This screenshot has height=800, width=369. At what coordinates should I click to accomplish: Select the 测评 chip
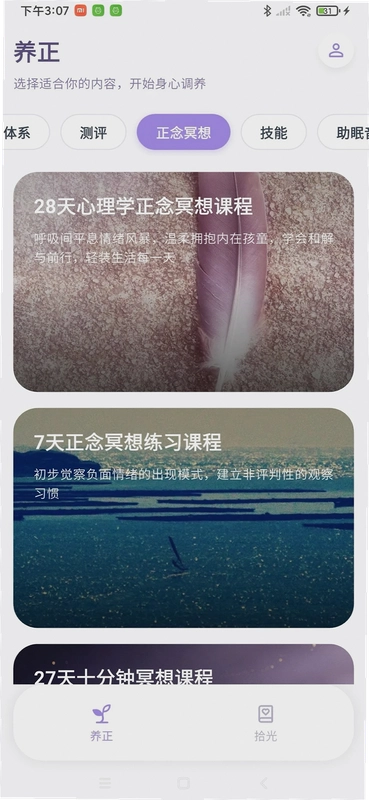tap(93, 133)
